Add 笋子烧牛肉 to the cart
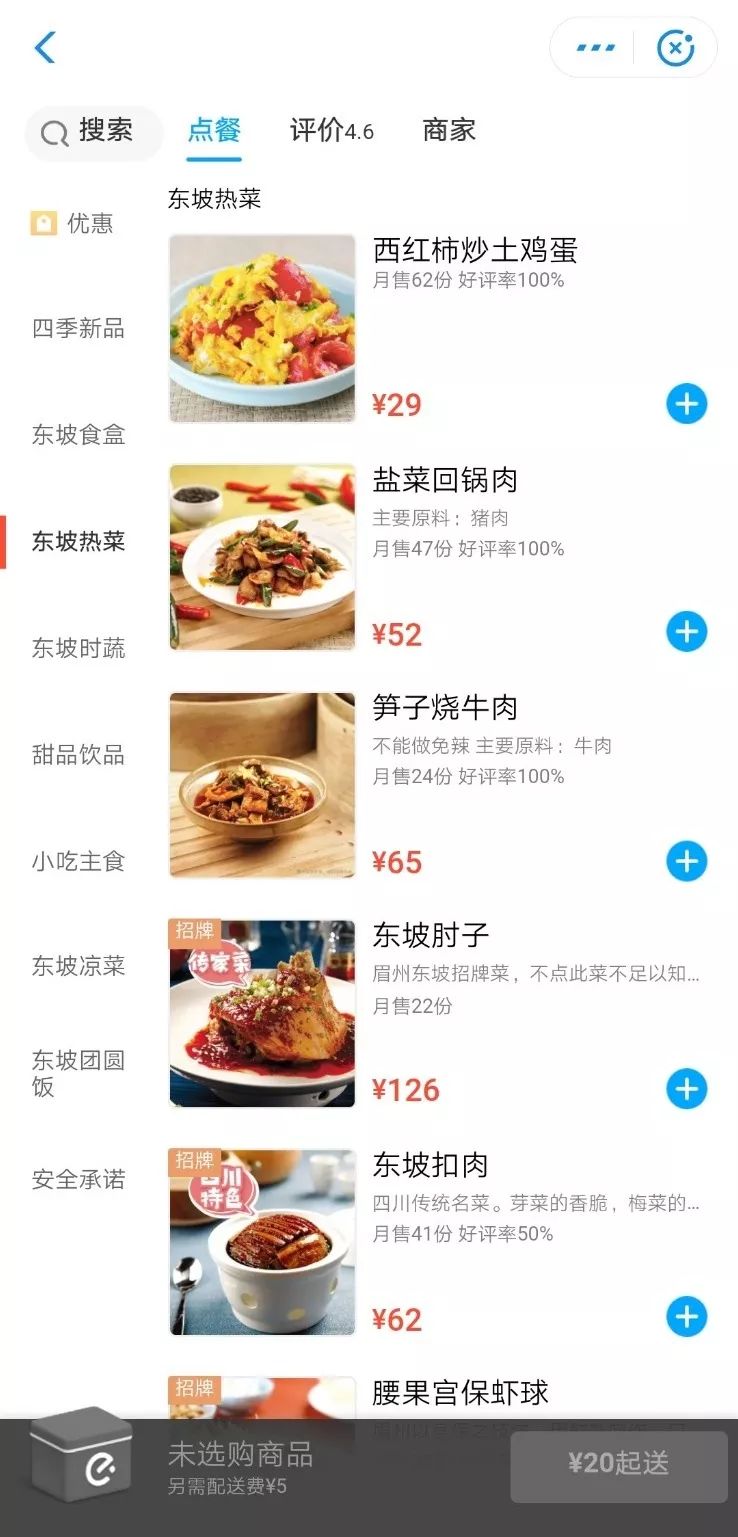Screen dimensions: 738x1537 point(686,861)
